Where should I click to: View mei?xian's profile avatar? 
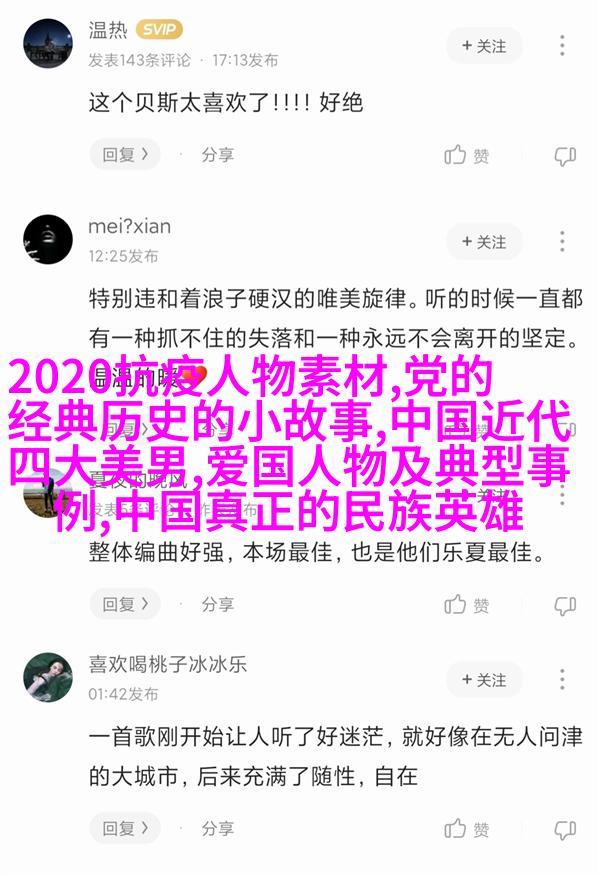48,240
